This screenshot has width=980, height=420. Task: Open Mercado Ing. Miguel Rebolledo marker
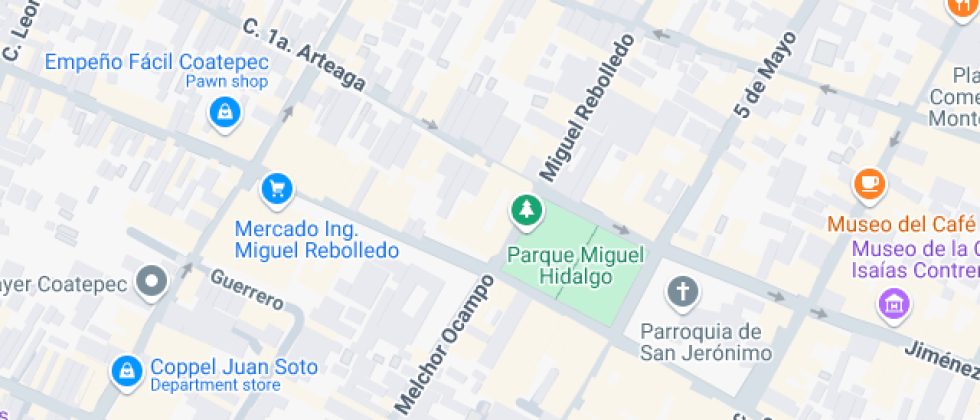276,188
